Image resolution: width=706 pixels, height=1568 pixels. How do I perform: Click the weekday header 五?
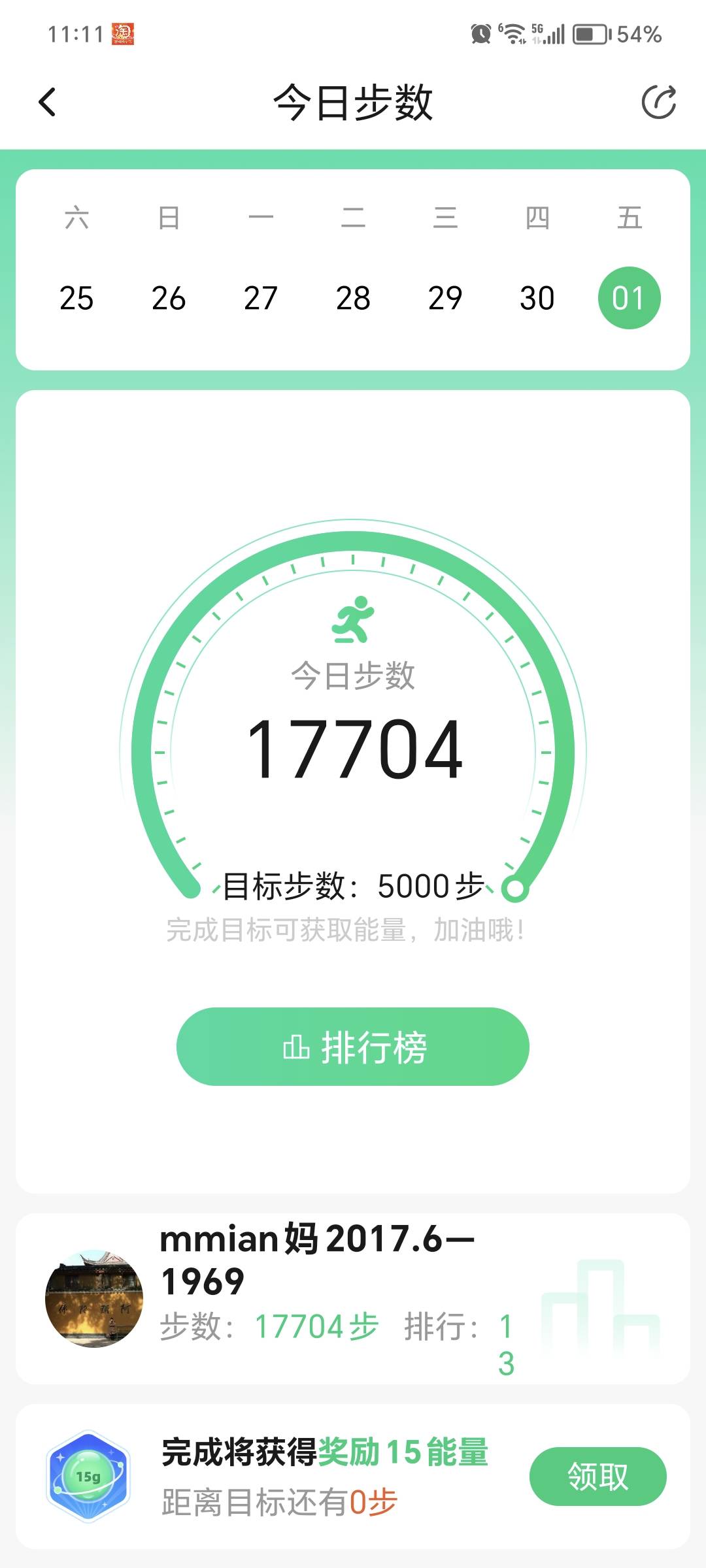[628, 218]
